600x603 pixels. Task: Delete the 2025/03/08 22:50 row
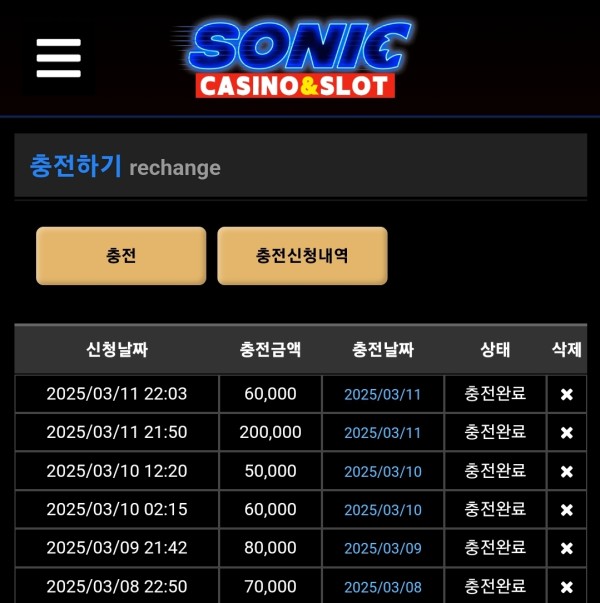click(566, 586)
